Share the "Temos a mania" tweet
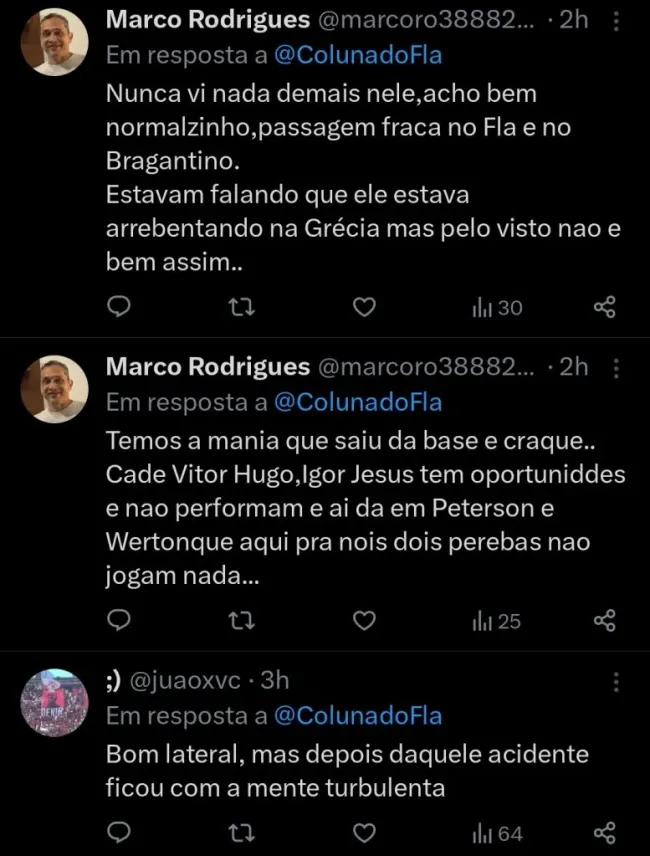 pos(604,621)
